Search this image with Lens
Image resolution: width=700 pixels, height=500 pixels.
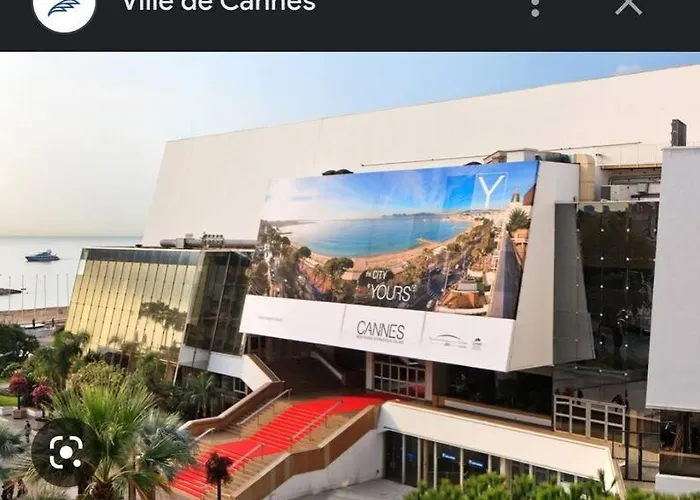coord(65,452)
